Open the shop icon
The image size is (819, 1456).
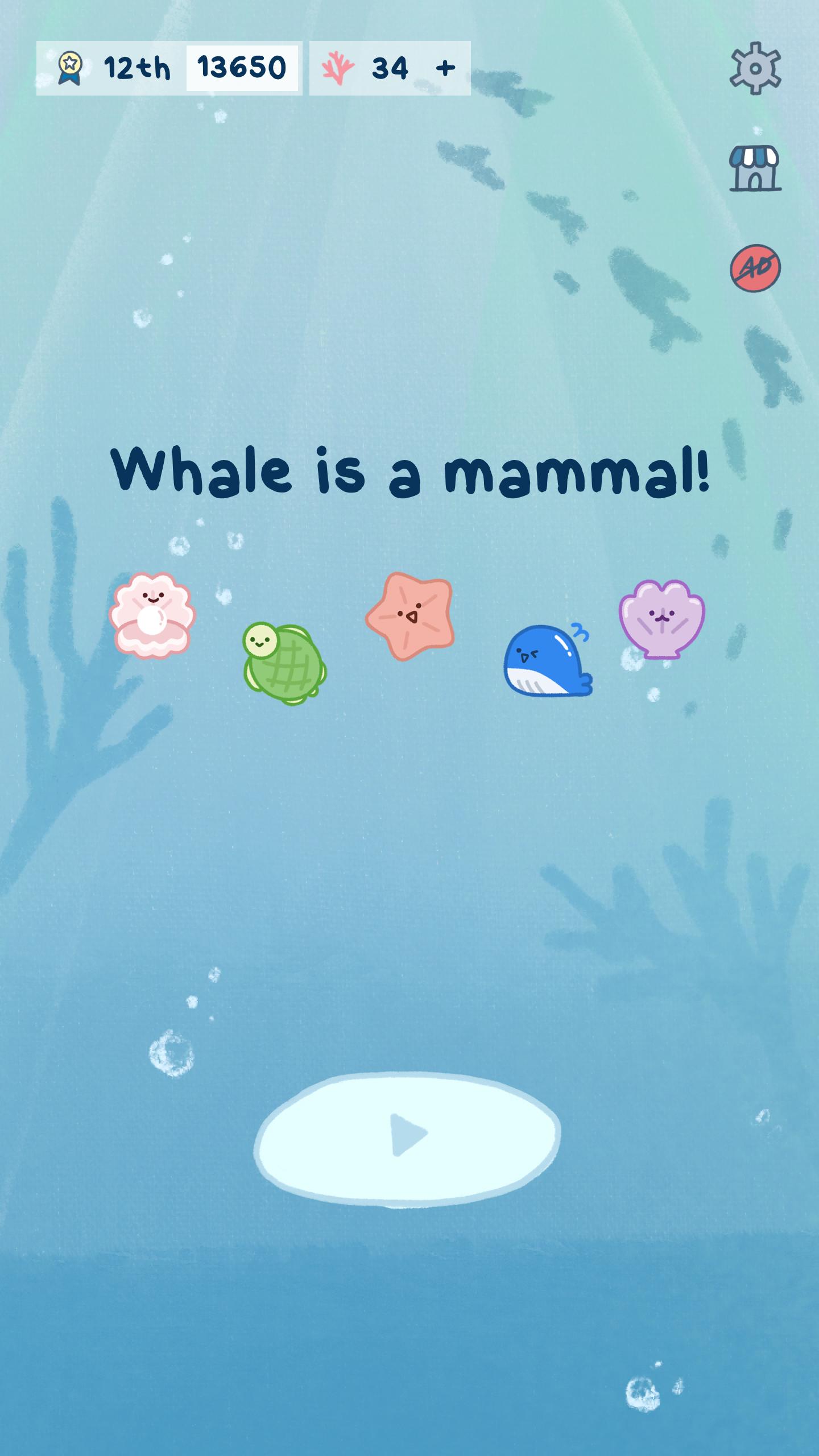755,168
